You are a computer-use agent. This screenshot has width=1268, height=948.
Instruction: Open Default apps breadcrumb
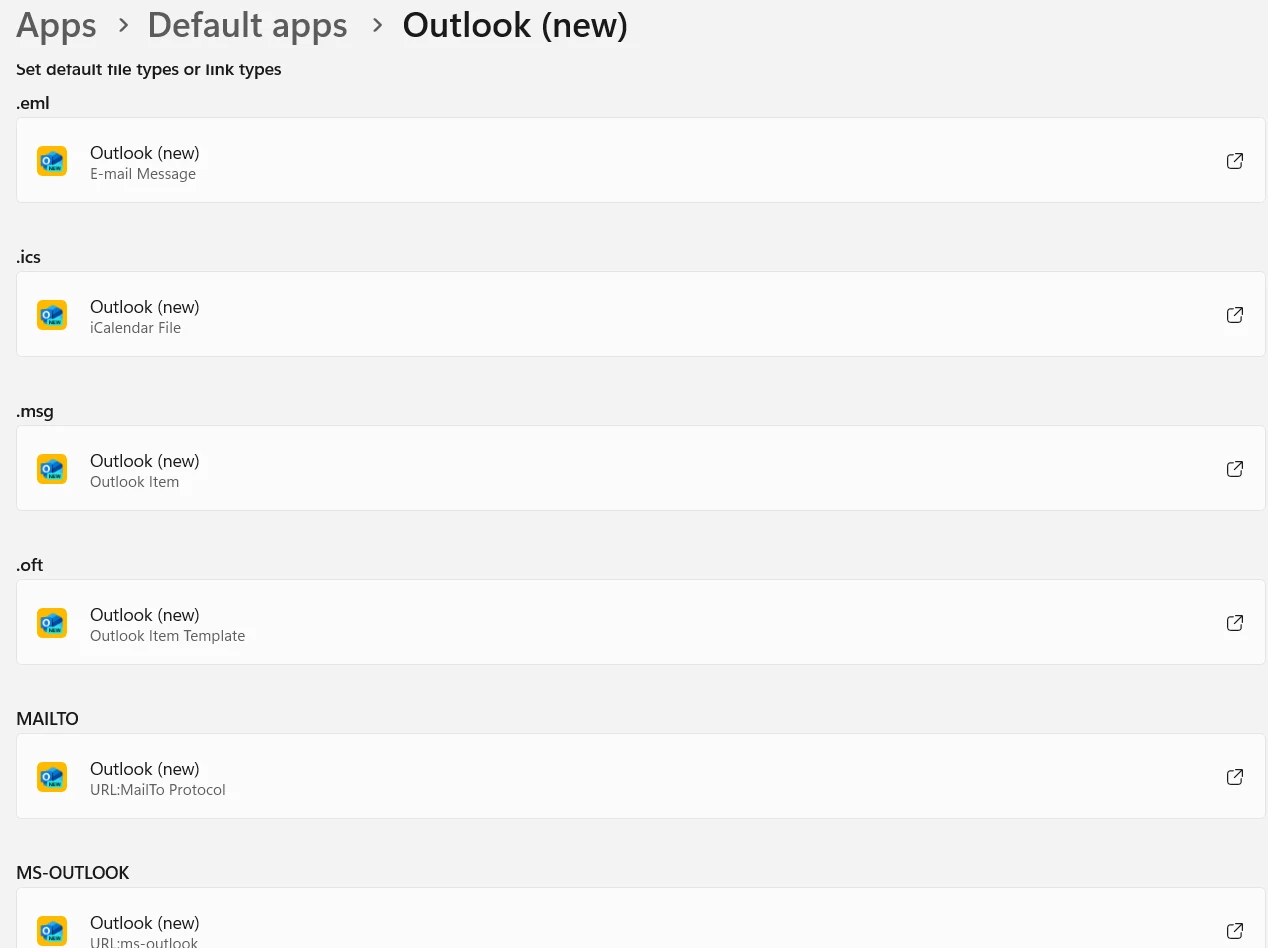pyautogui.click(x=247, y=25)
